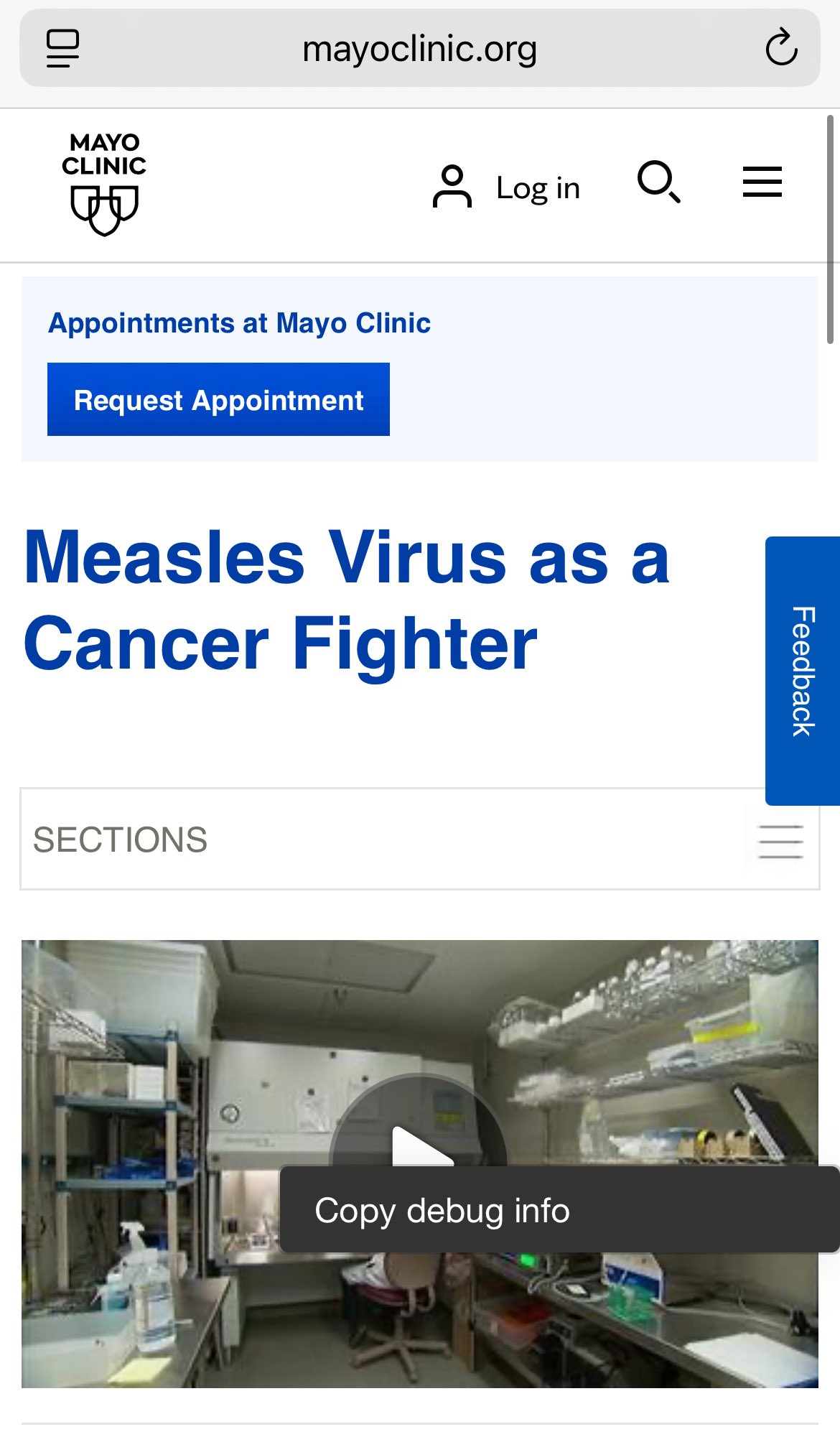Log in to your account
The image size is (840, 1437).
tap(506, 187)
